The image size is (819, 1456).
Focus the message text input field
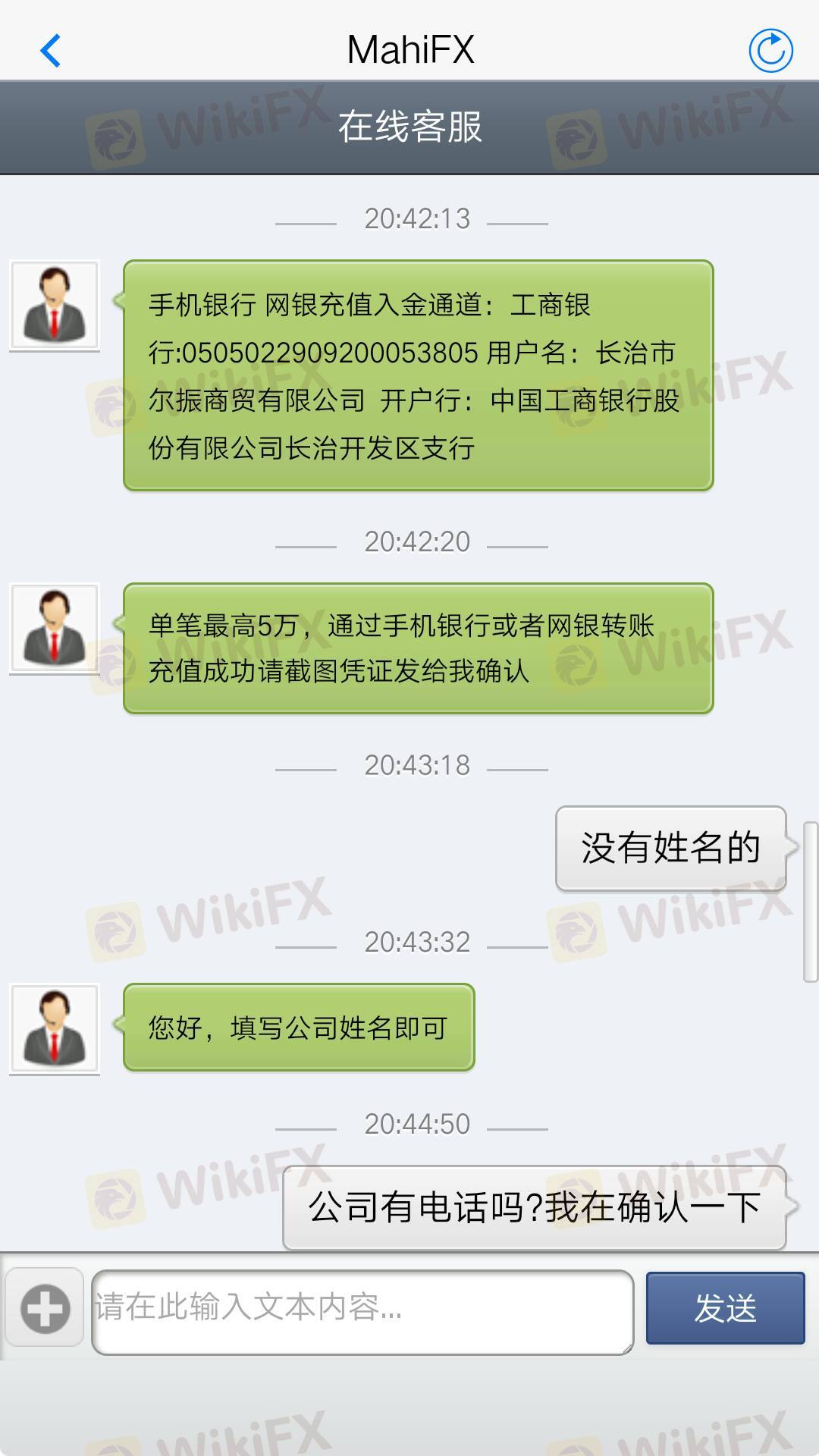[362, 1312]
